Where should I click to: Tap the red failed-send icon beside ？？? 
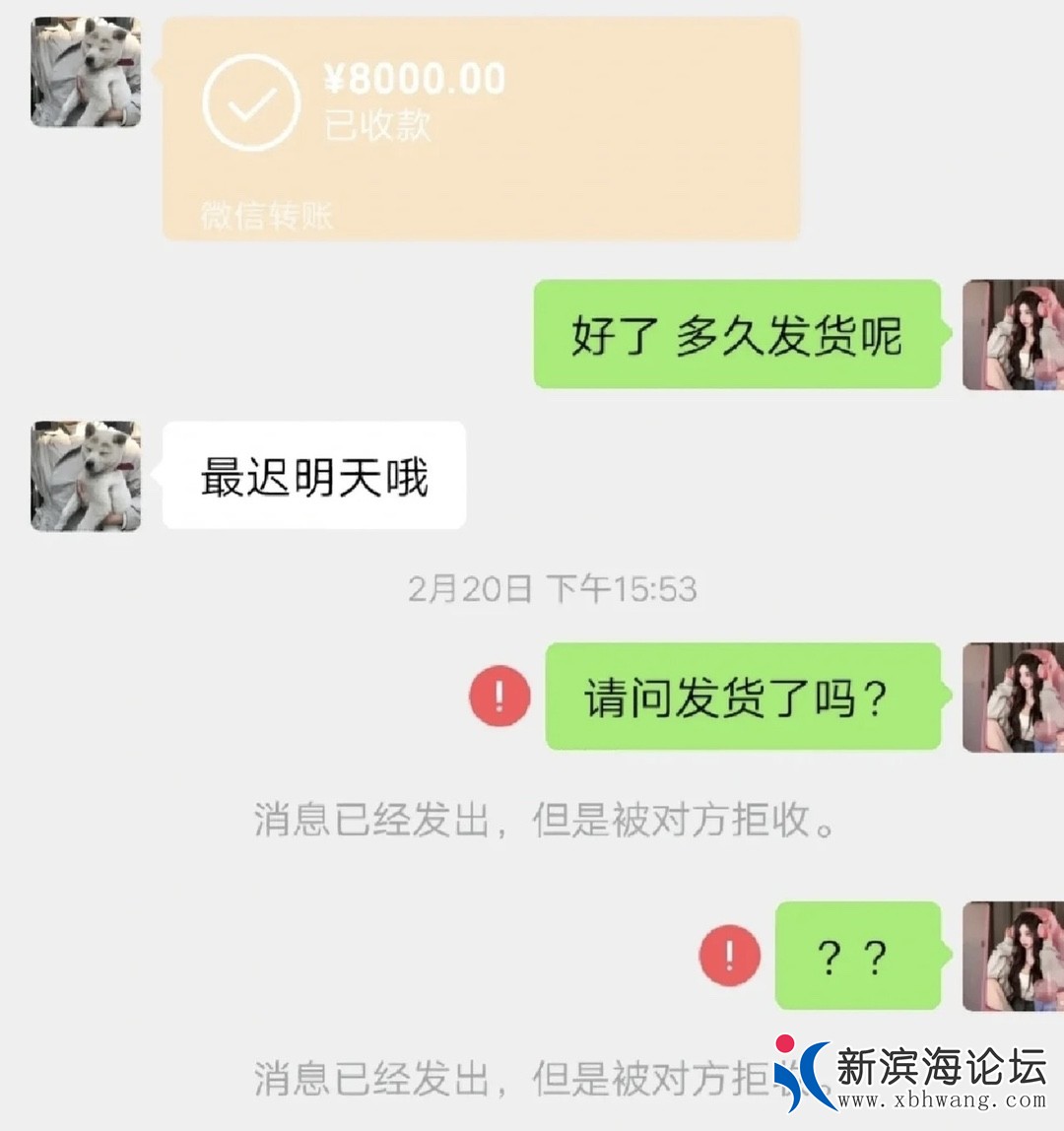pos(730,955)
